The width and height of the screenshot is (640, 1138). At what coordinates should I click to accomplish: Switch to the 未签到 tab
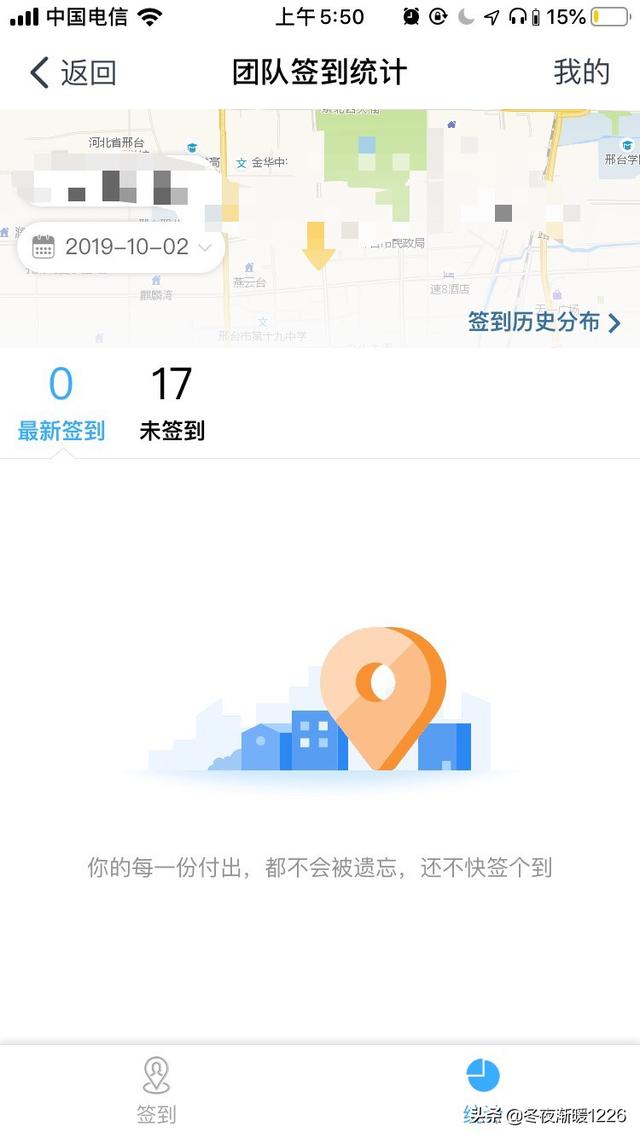coord(172,404)
